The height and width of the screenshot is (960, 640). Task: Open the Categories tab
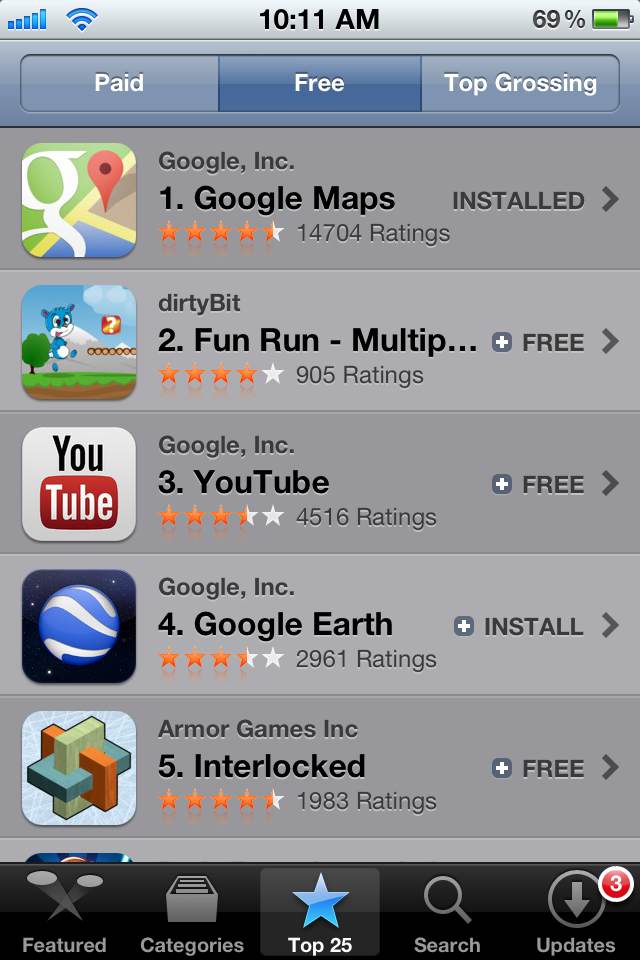click(x=192, y=912)
